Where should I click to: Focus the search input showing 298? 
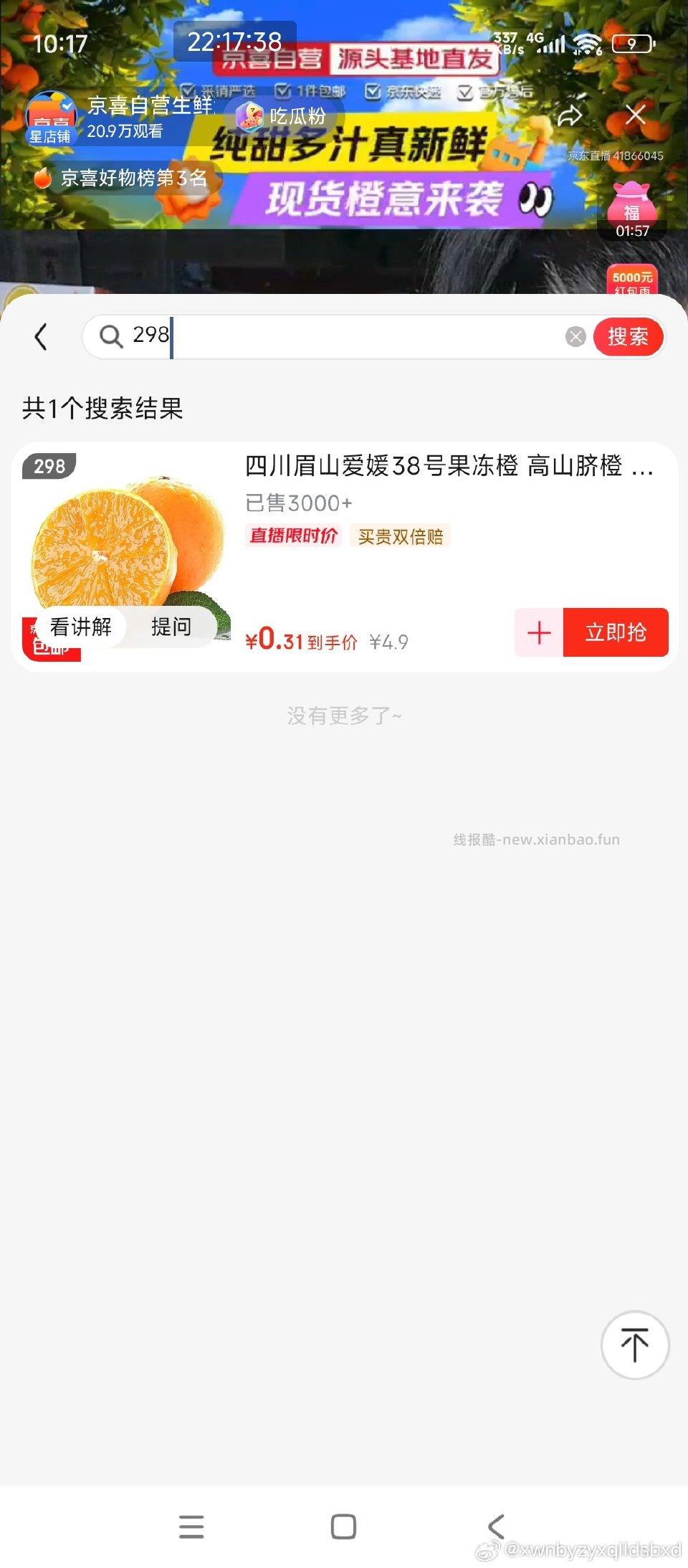tap(287, 336)
